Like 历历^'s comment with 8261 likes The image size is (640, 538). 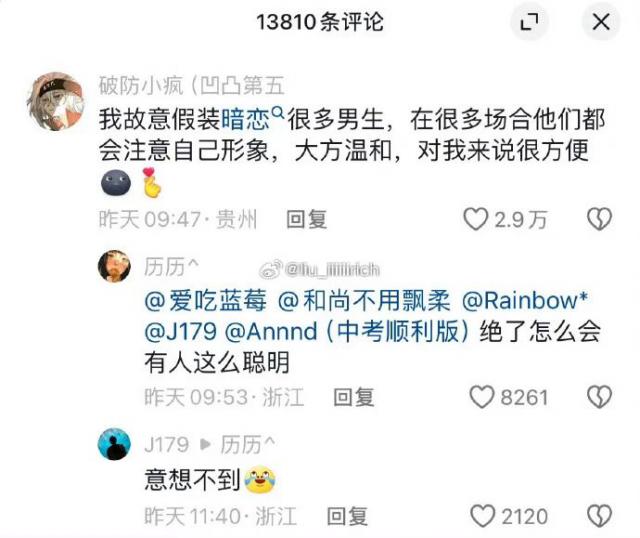483,397
